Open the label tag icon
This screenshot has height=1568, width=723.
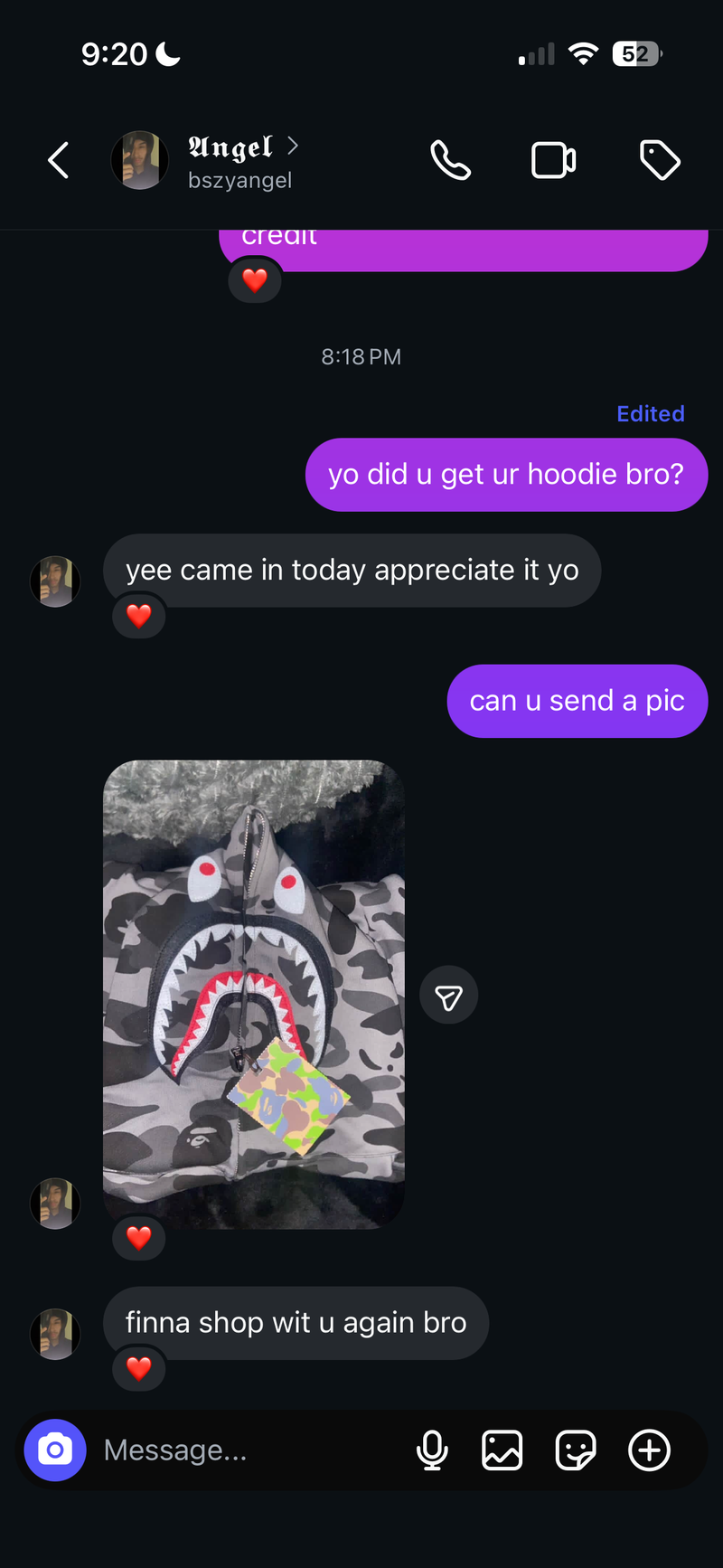(x=660, y=161)
